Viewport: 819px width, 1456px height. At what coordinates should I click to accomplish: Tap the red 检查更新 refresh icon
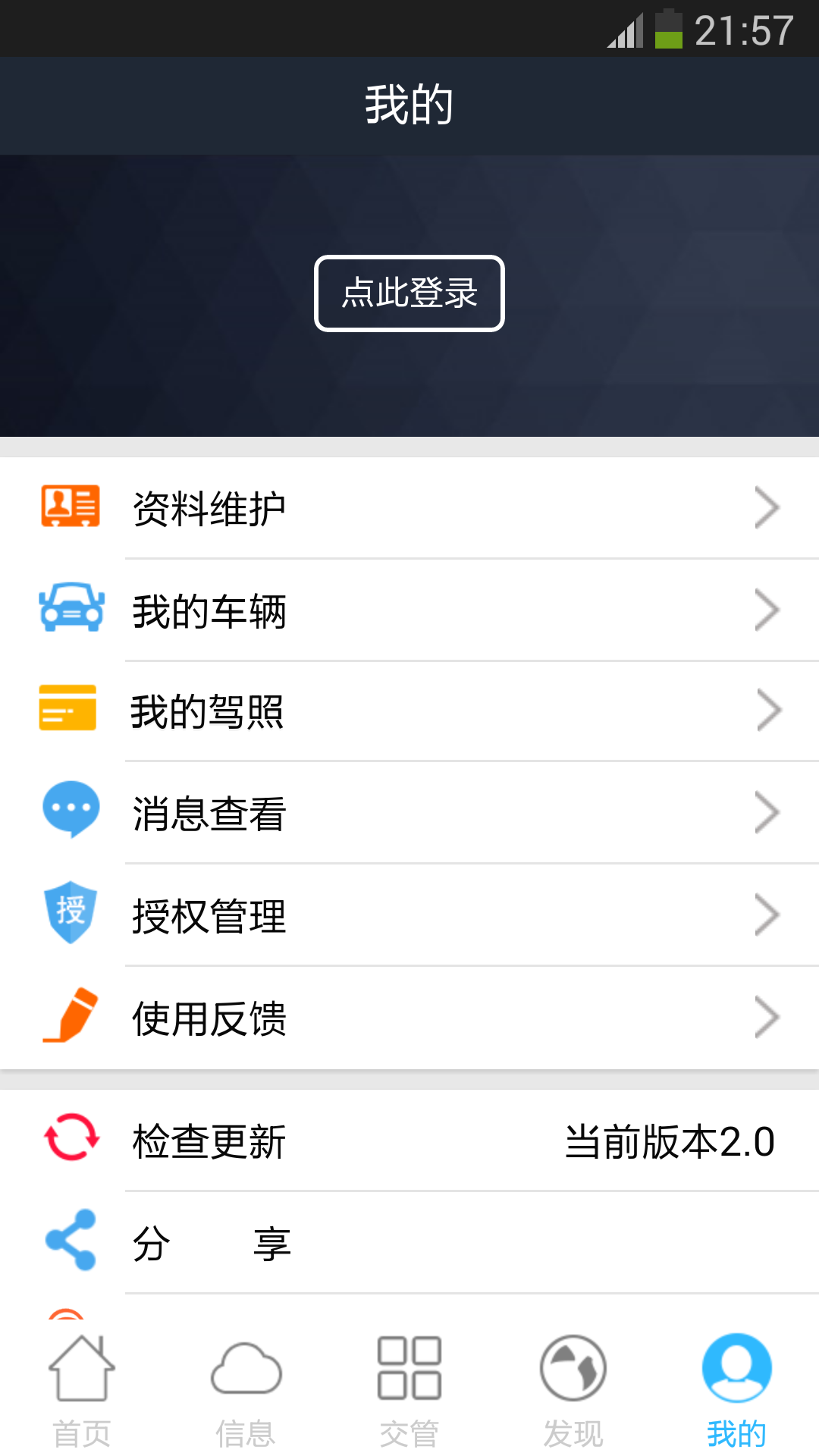tap(70, 1140)
